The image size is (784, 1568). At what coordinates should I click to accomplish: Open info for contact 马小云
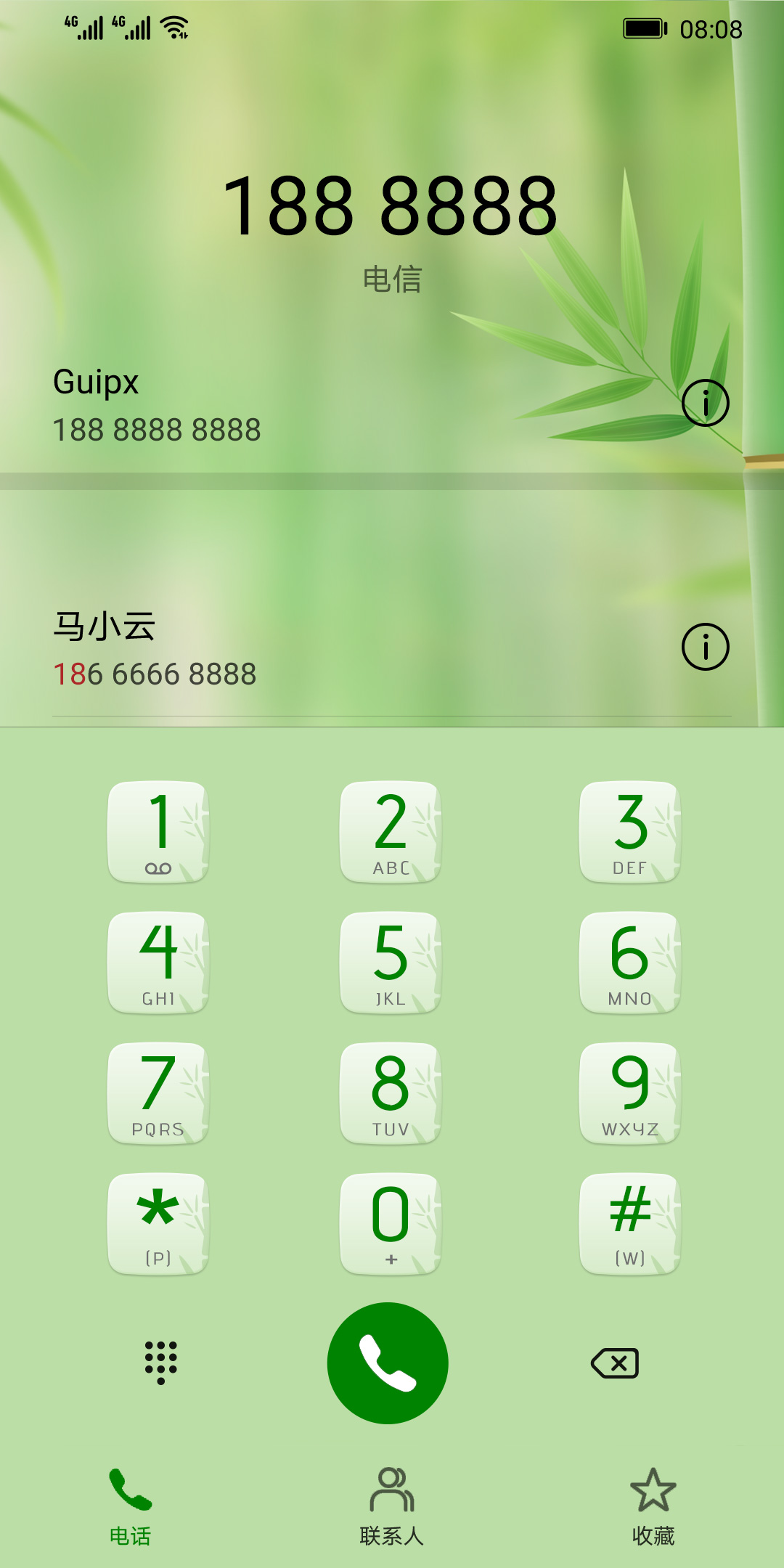point(705,647)
